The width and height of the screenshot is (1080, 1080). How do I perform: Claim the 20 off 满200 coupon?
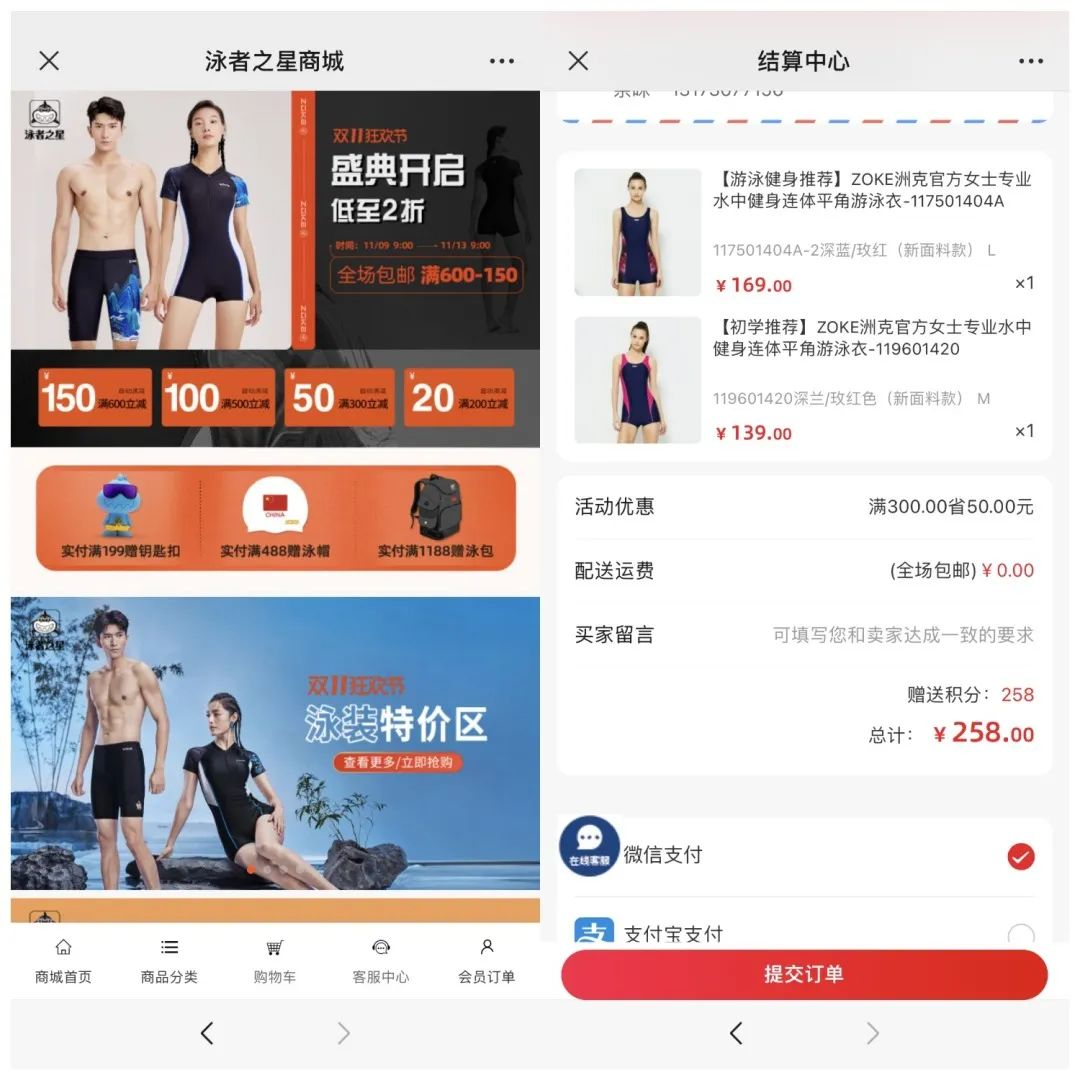(x=459, y=398)
